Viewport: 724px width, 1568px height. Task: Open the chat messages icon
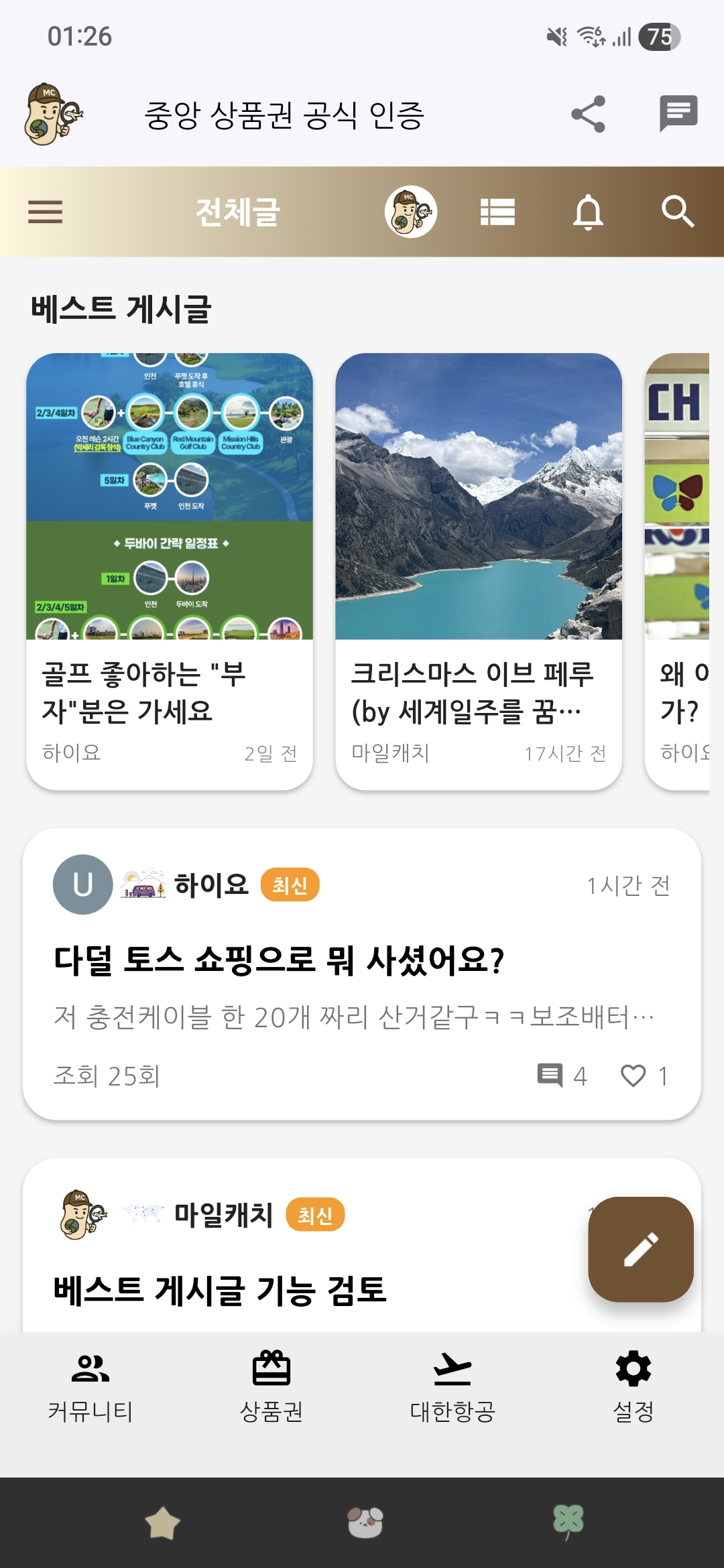[x=678, y=114]
